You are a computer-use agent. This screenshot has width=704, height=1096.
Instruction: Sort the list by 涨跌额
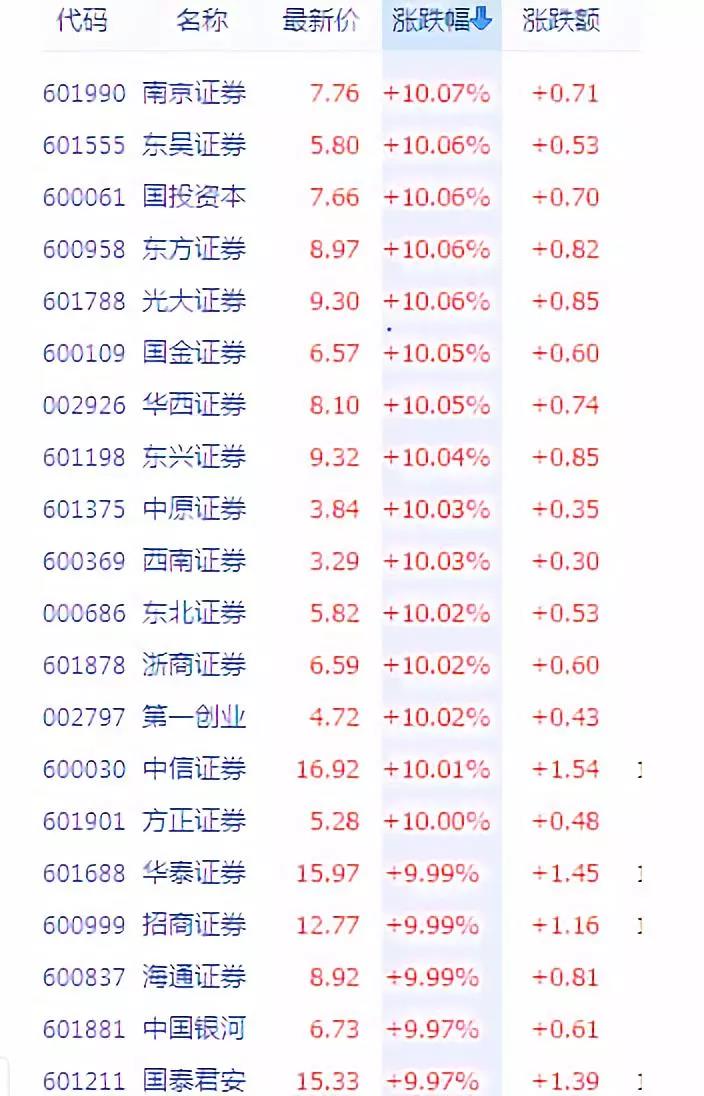[561, 21]
